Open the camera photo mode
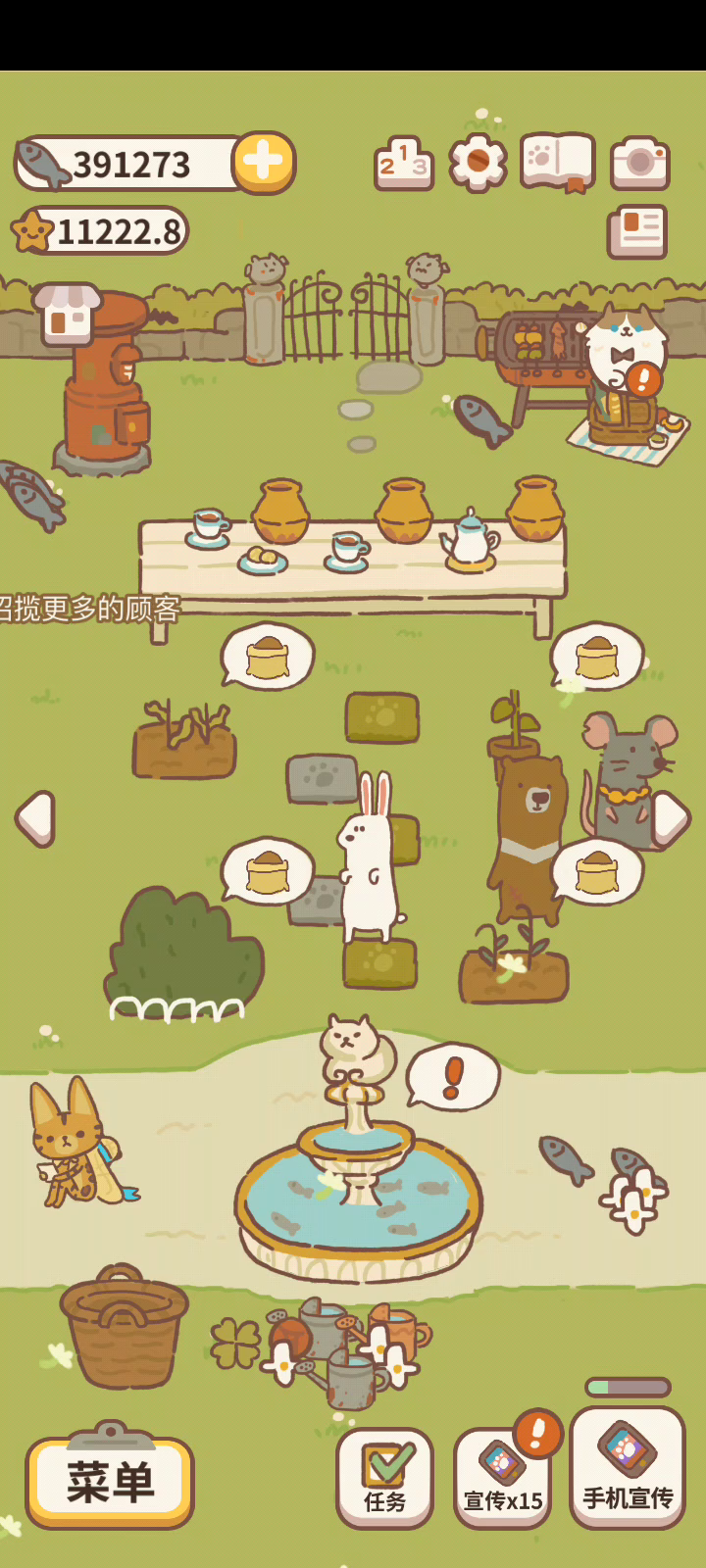Screen dimensions: 706x1568 pos(639,163)
